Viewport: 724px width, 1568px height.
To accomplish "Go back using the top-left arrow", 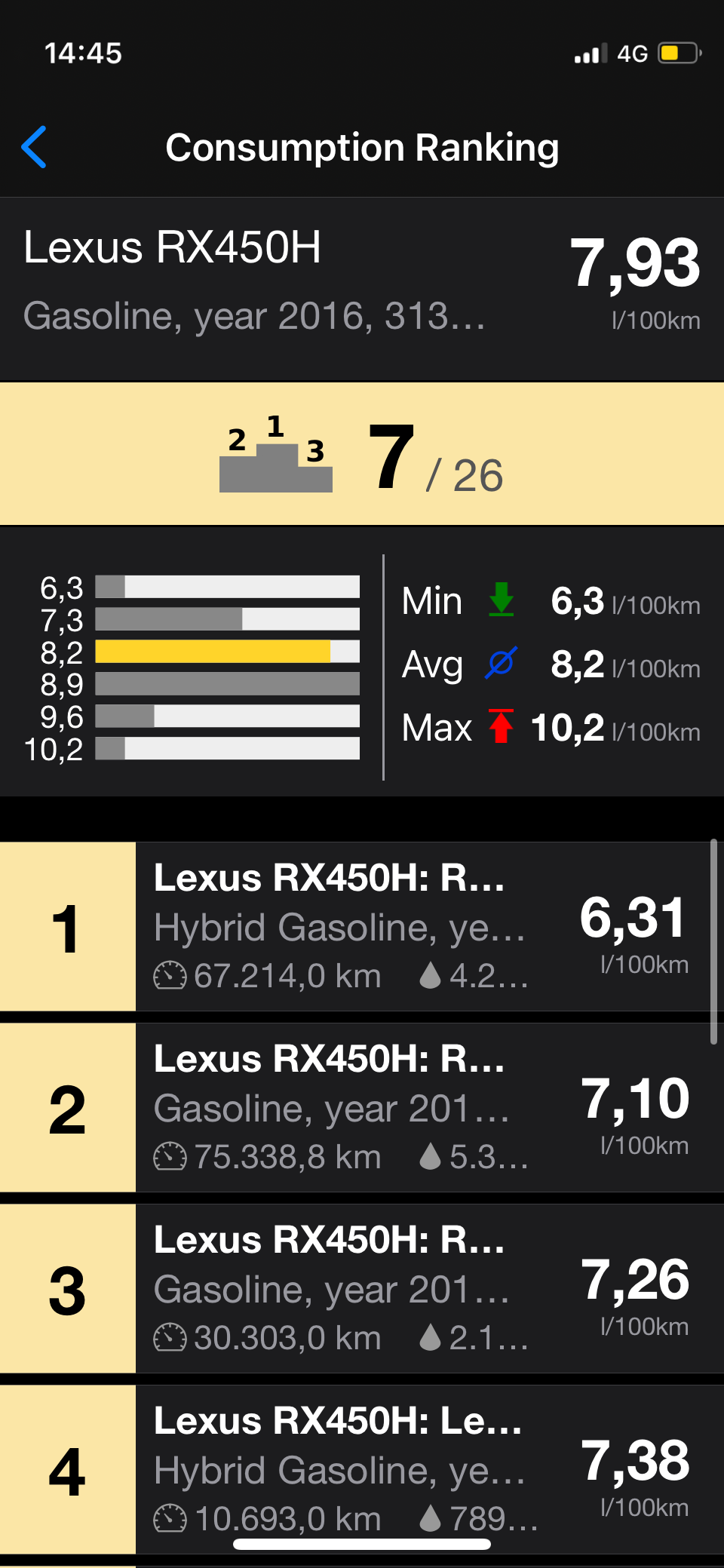I will click(x=35, y=147).
